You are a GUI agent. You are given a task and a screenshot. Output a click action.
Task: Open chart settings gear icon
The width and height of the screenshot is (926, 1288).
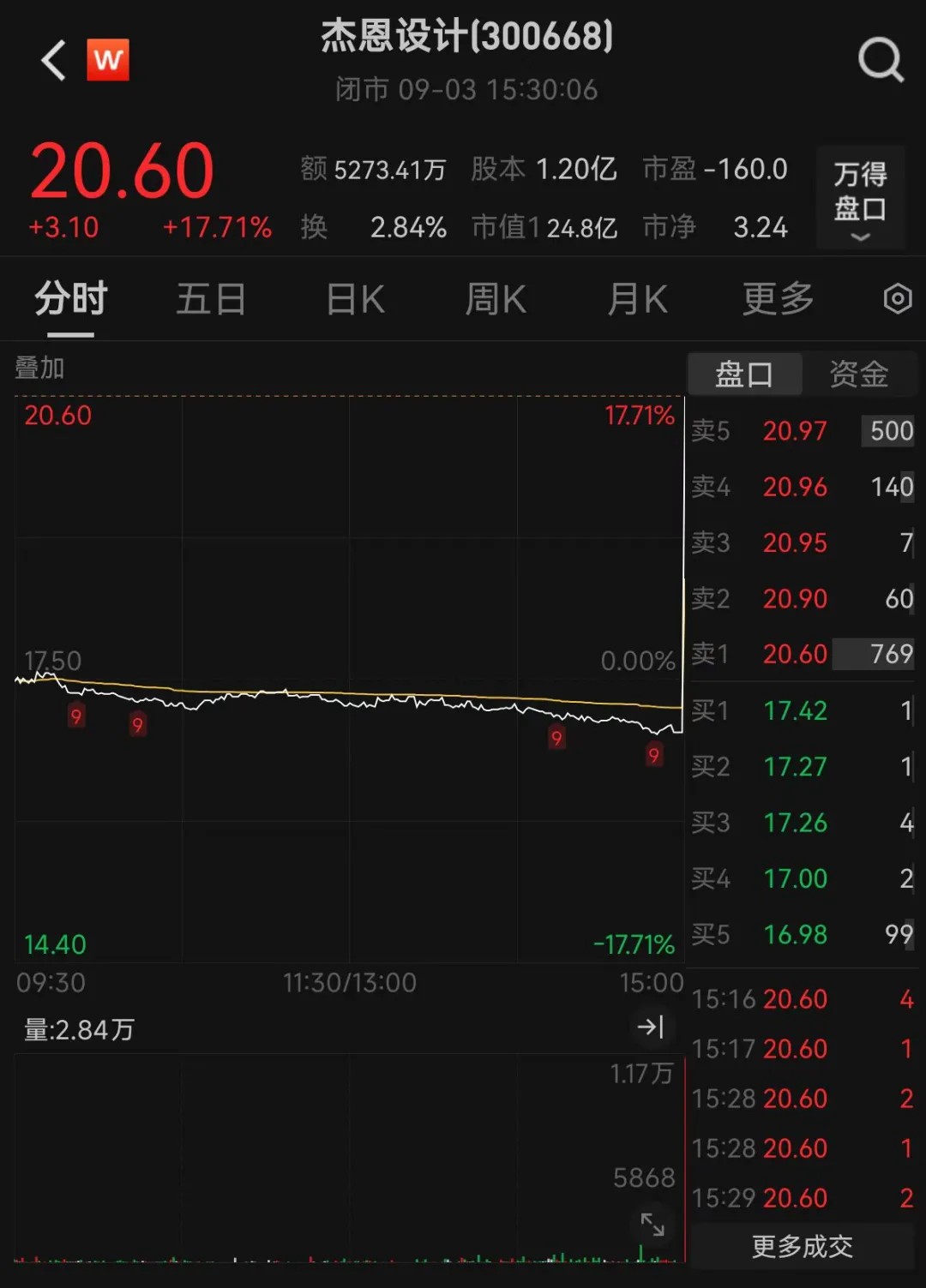click(897, 299)
